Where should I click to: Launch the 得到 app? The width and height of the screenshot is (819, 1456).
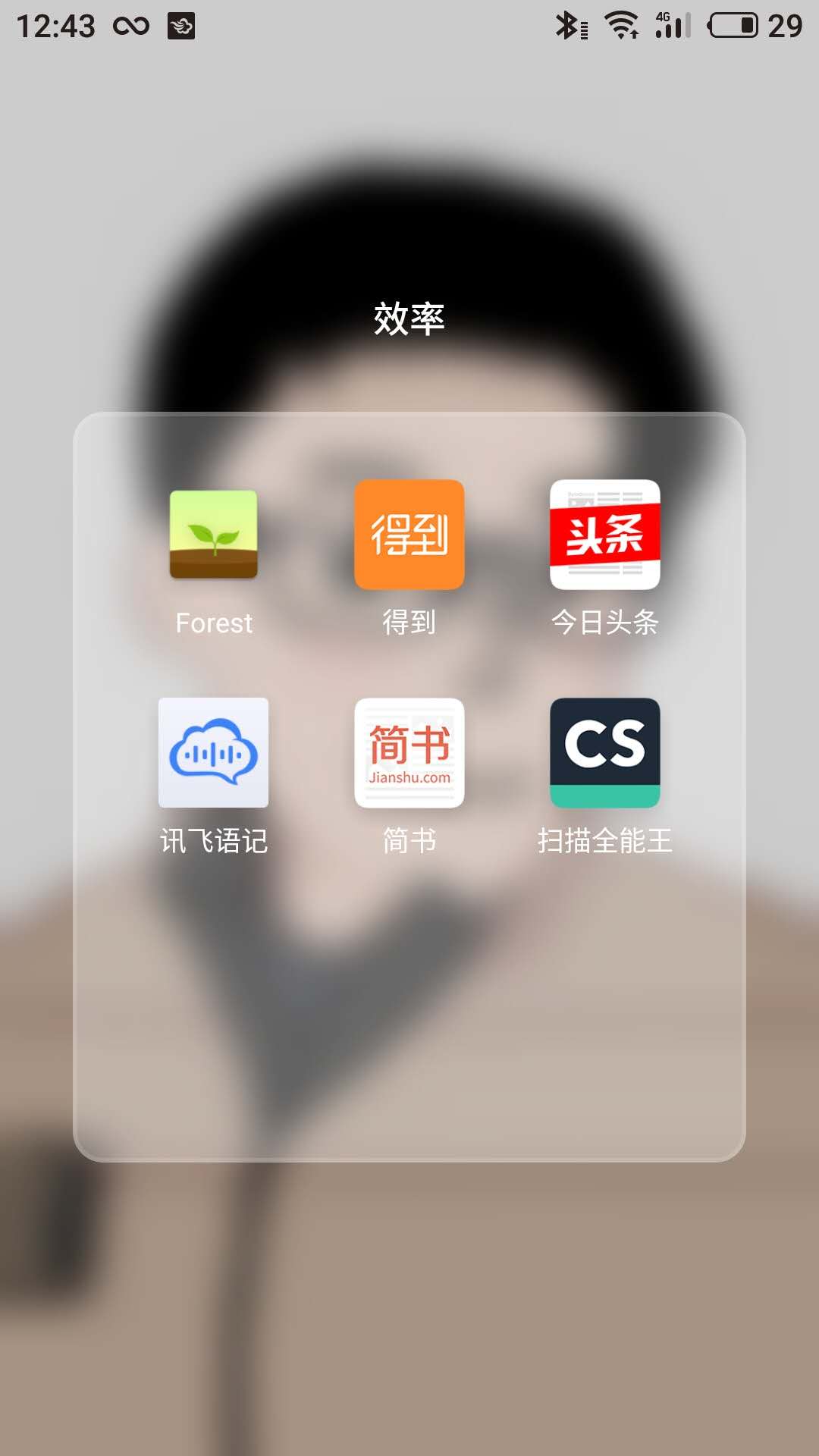[x=409, y=535]
